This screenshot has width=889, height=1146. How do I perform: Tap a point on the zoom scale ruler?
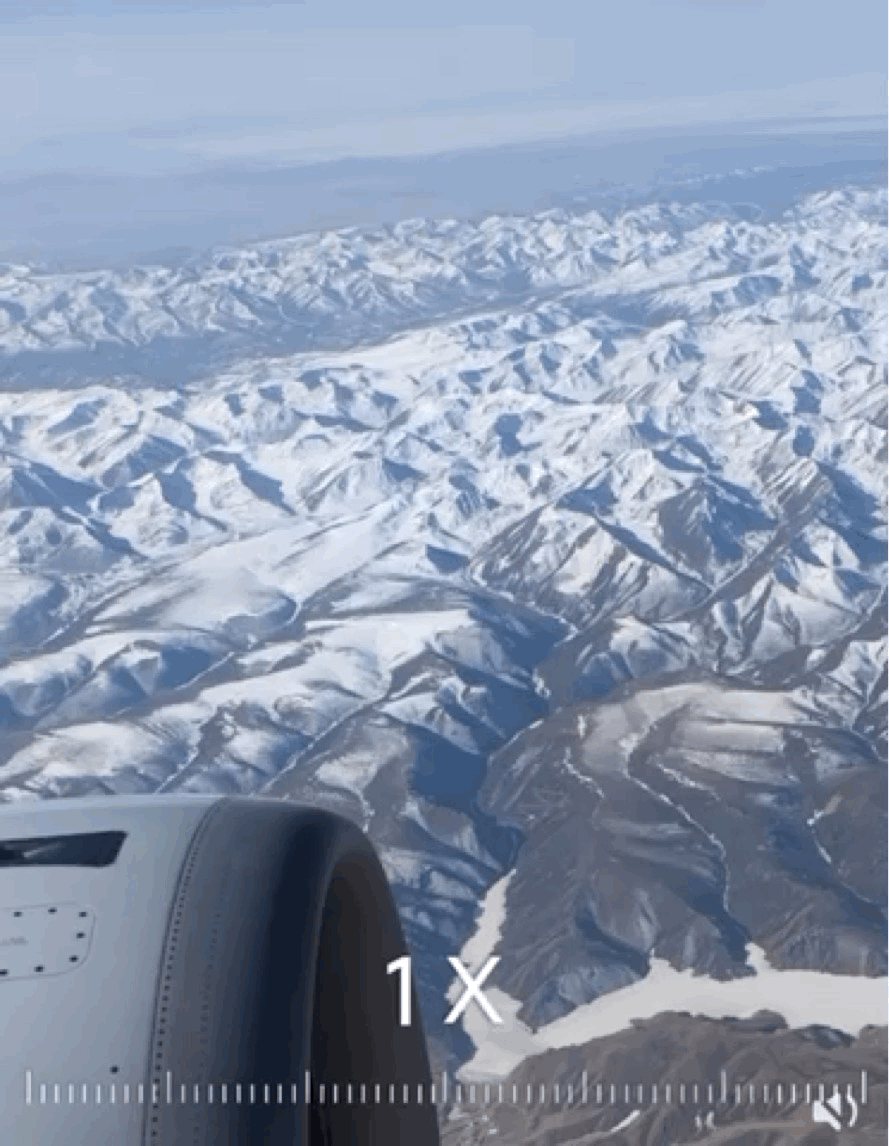445,1089
